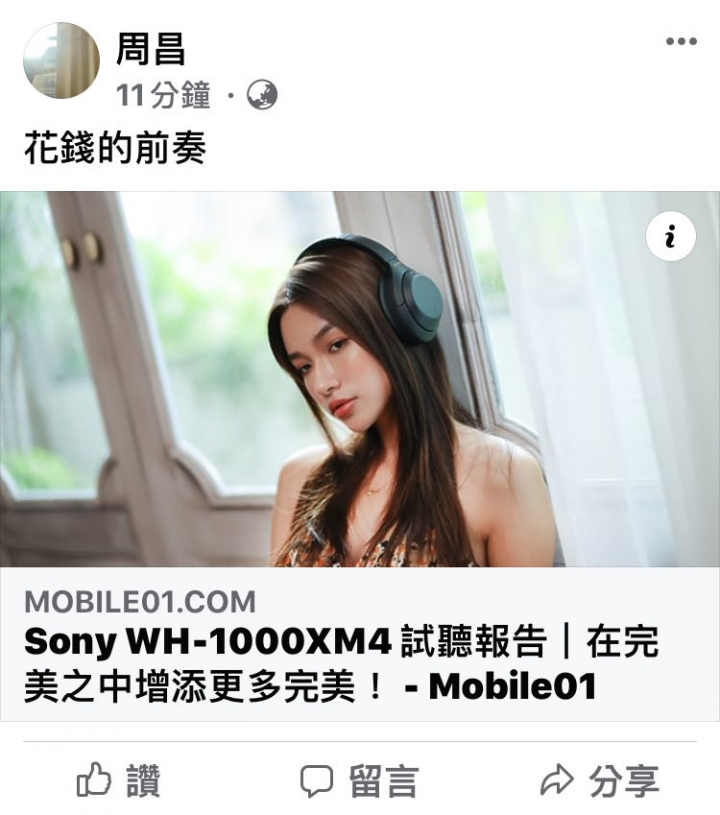
Task: Open the post's three-dot options menu
Action: [681, 42]
